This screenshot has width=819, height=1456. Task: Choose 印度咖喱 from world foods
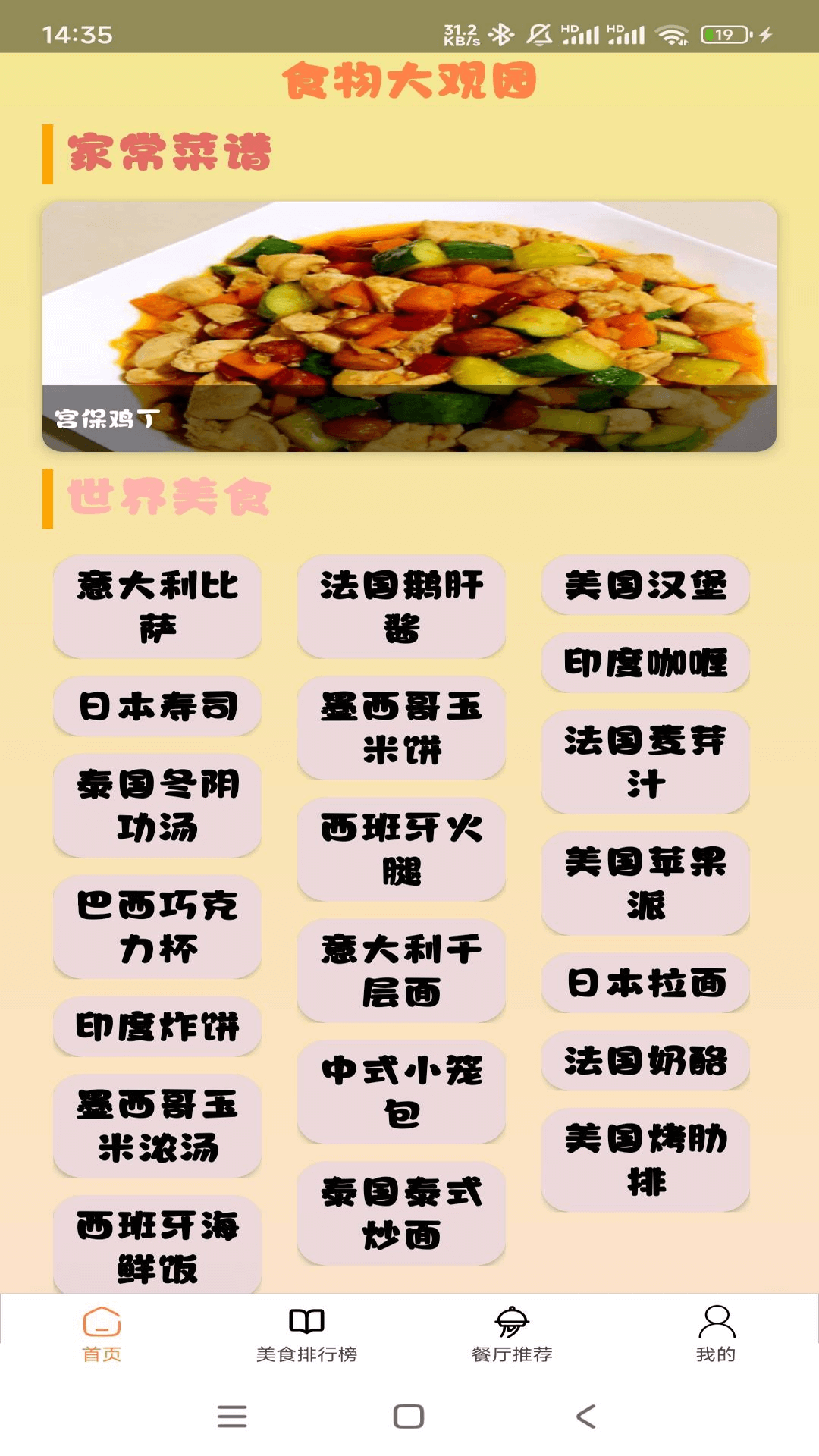tap(645, 663)
